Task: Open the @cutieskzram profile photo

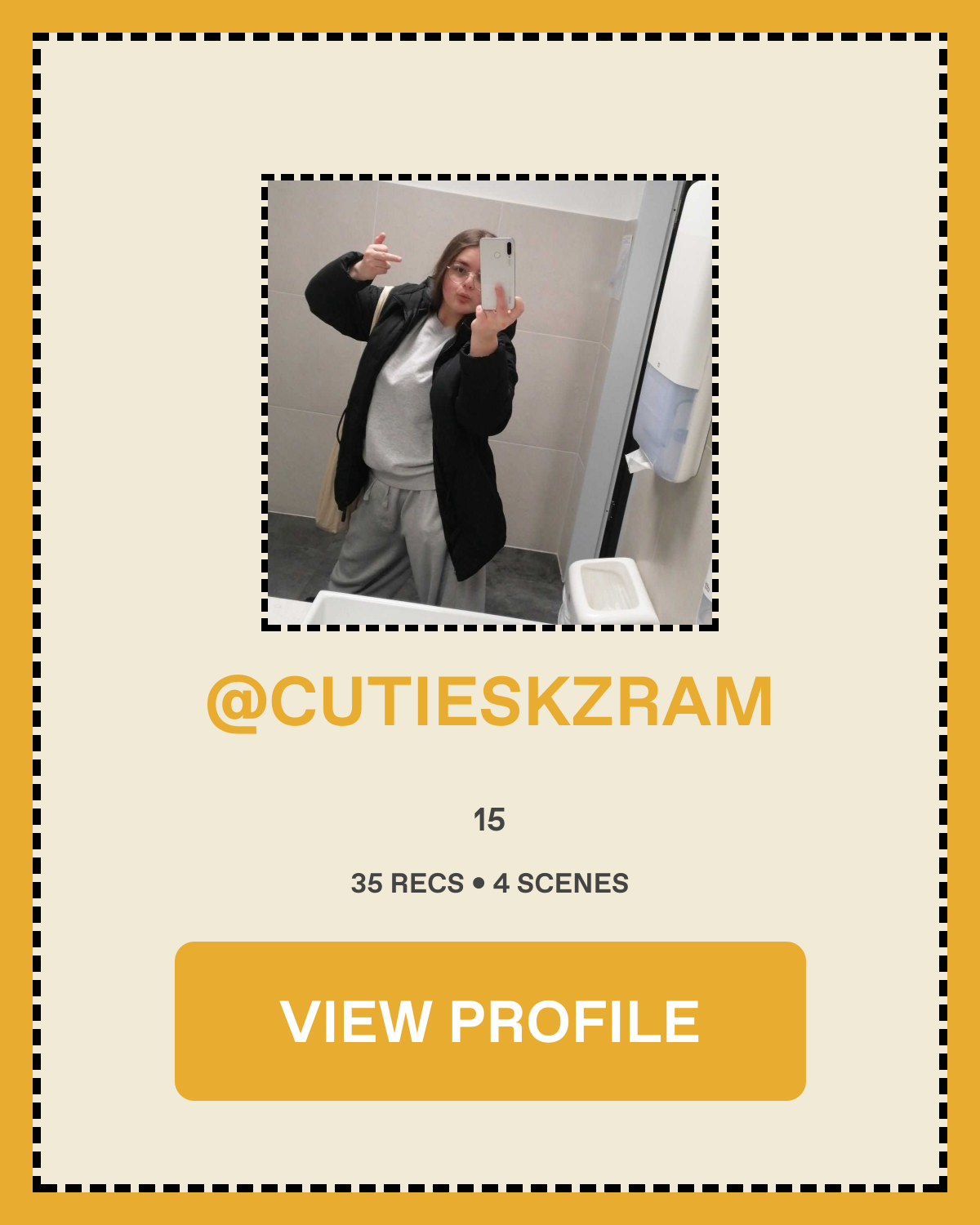Action: click(490, 402)
